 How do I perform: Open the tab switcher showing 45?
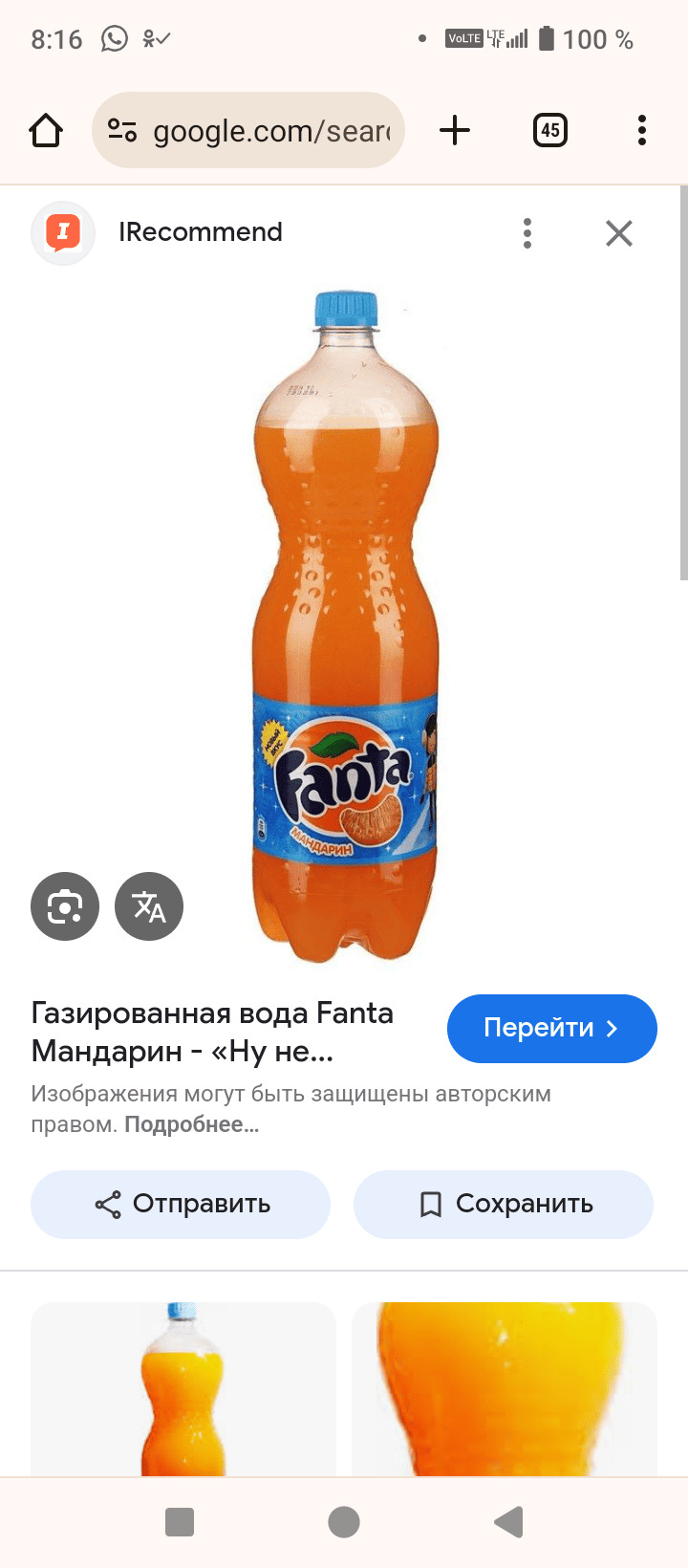[549, 130]
